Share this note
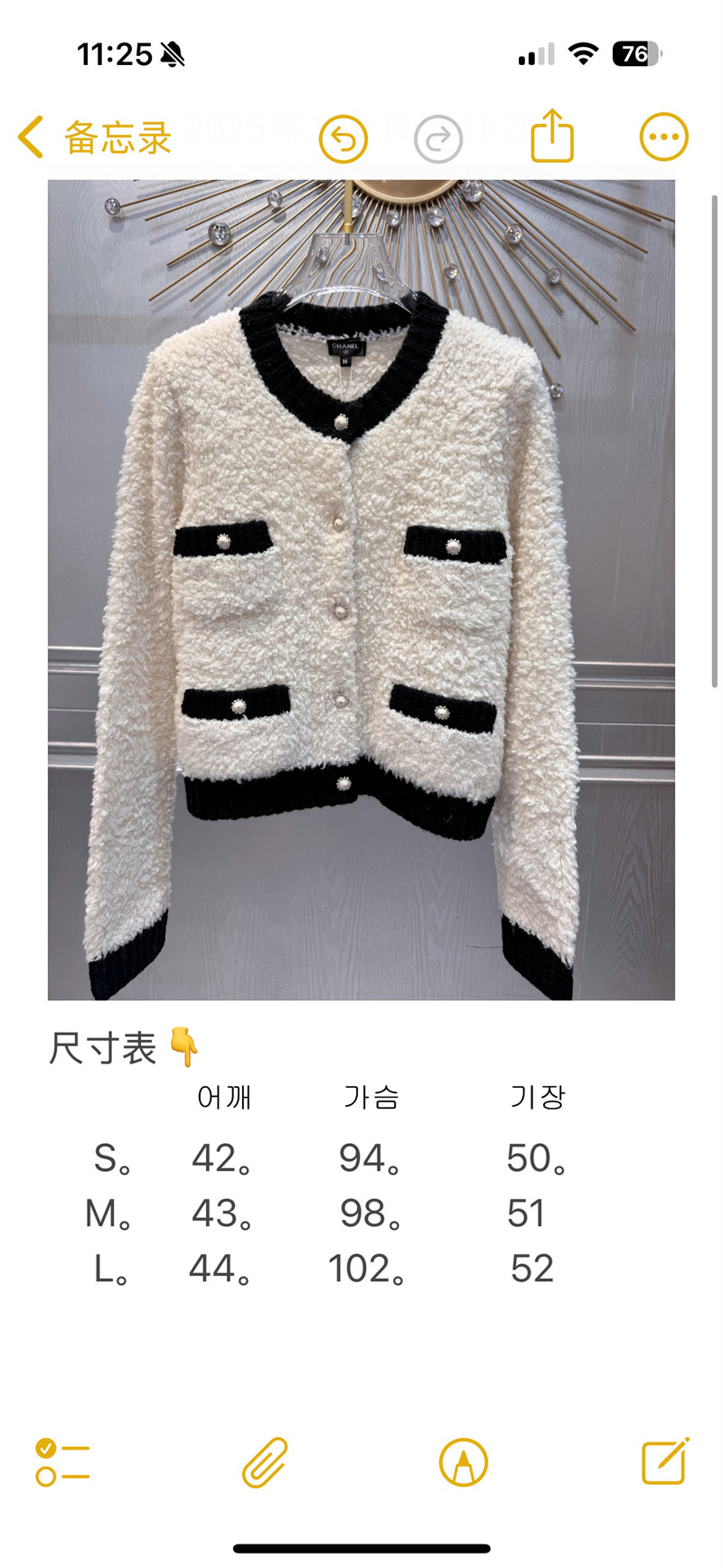723x1568 pixels. click(552, 137)
